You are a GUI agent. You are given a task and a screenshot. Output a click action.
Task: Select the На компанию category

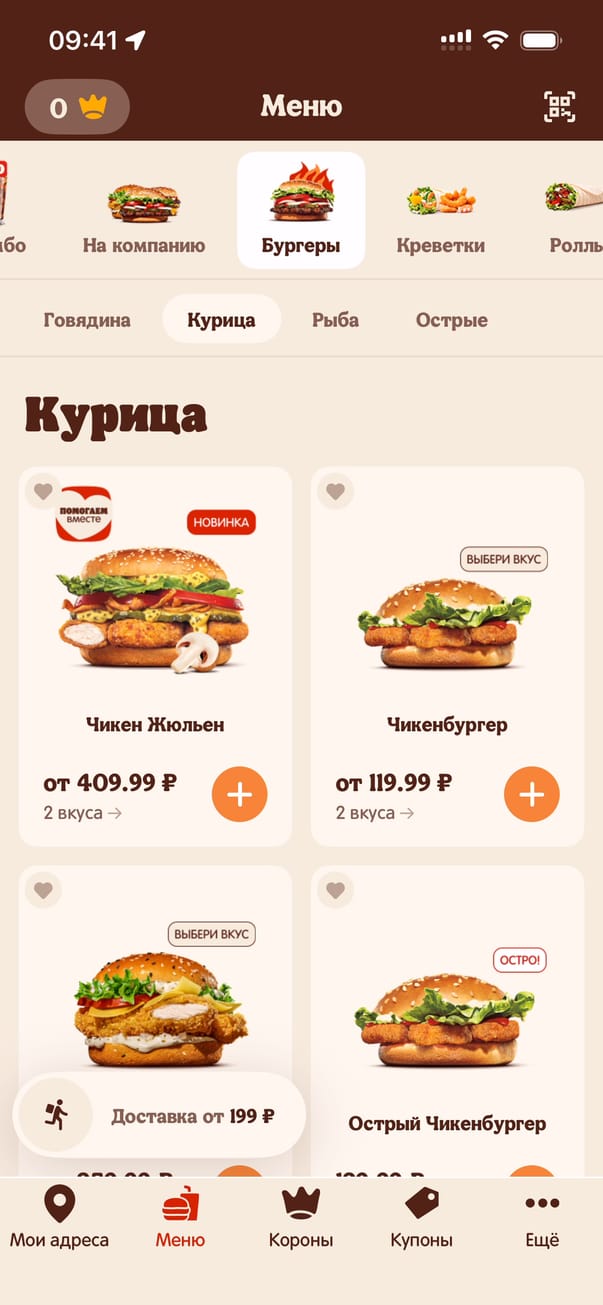pyautogui.click(x=144, y=217)
